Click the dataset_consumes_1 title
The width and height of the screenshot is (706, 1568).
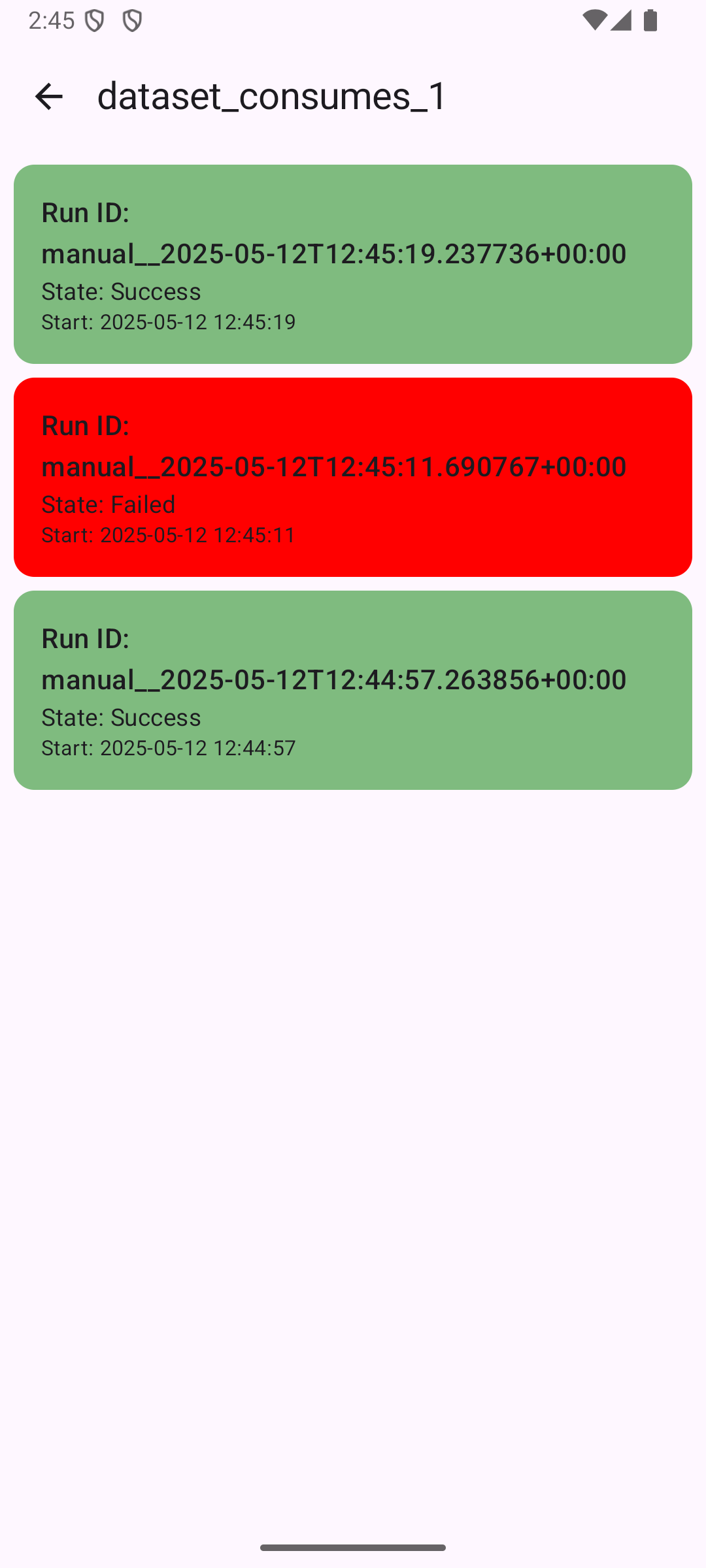click(x=271, y=96)
